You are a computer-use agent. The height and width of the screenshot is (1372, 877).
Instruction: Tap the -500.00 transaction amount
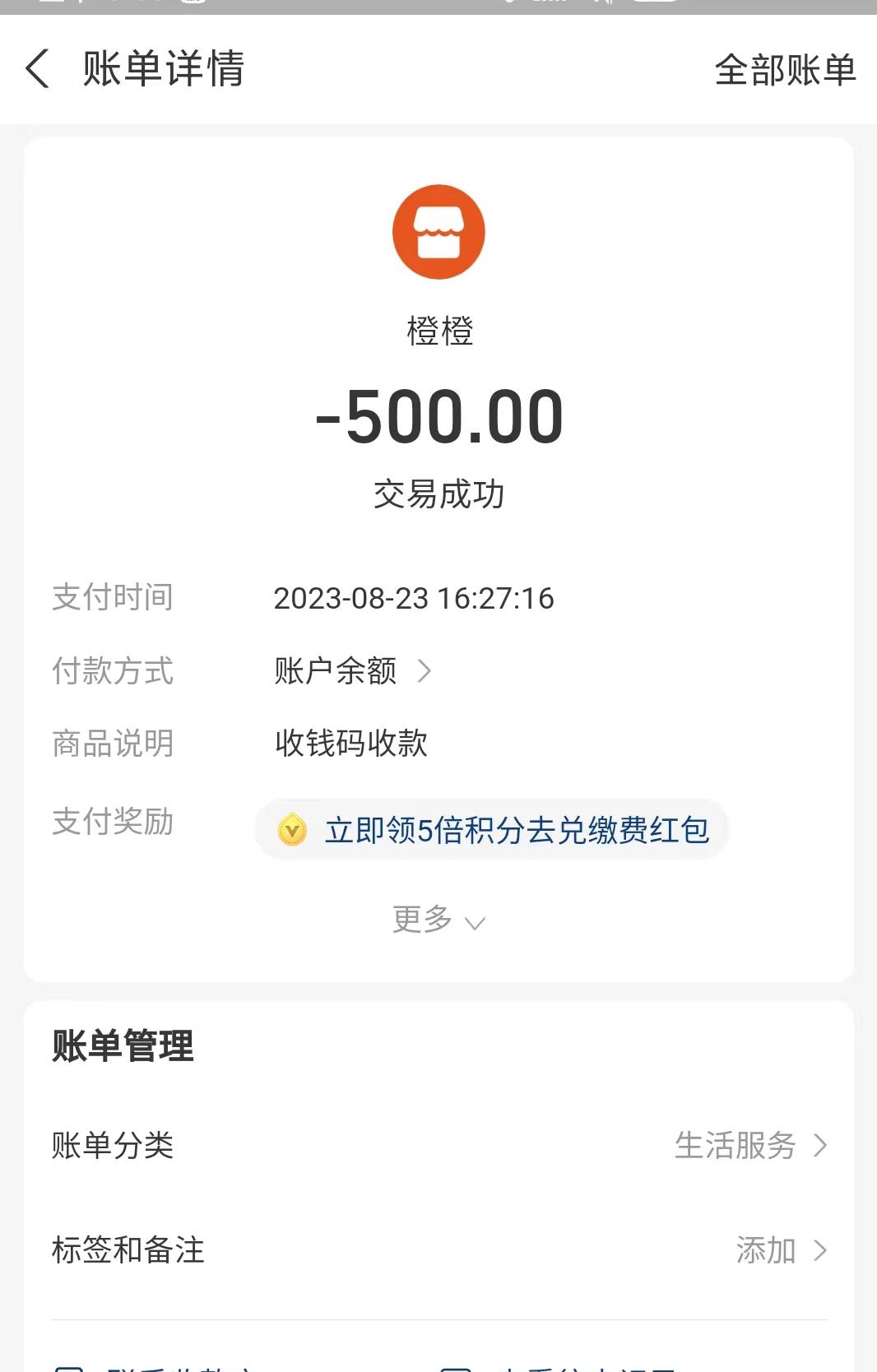pyautogui.click(x=438, y=418)
